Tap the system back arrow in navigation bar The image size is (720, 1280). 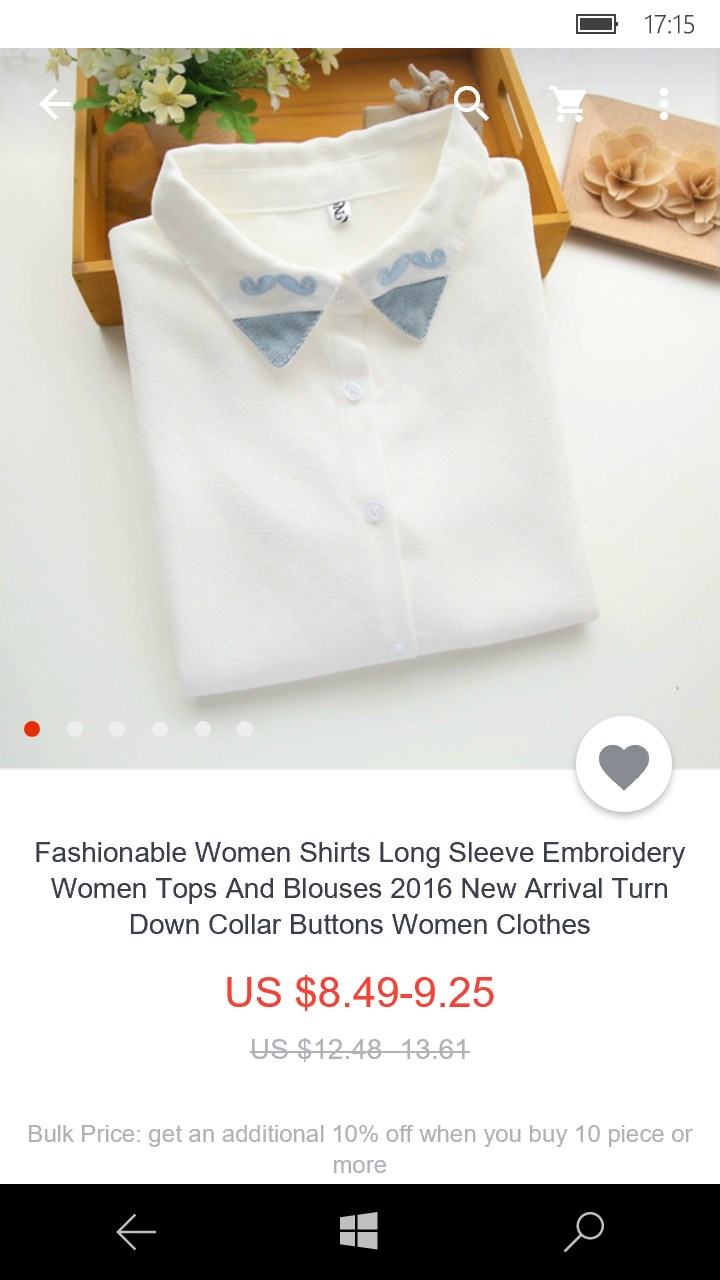click(x=136, y=1232)
